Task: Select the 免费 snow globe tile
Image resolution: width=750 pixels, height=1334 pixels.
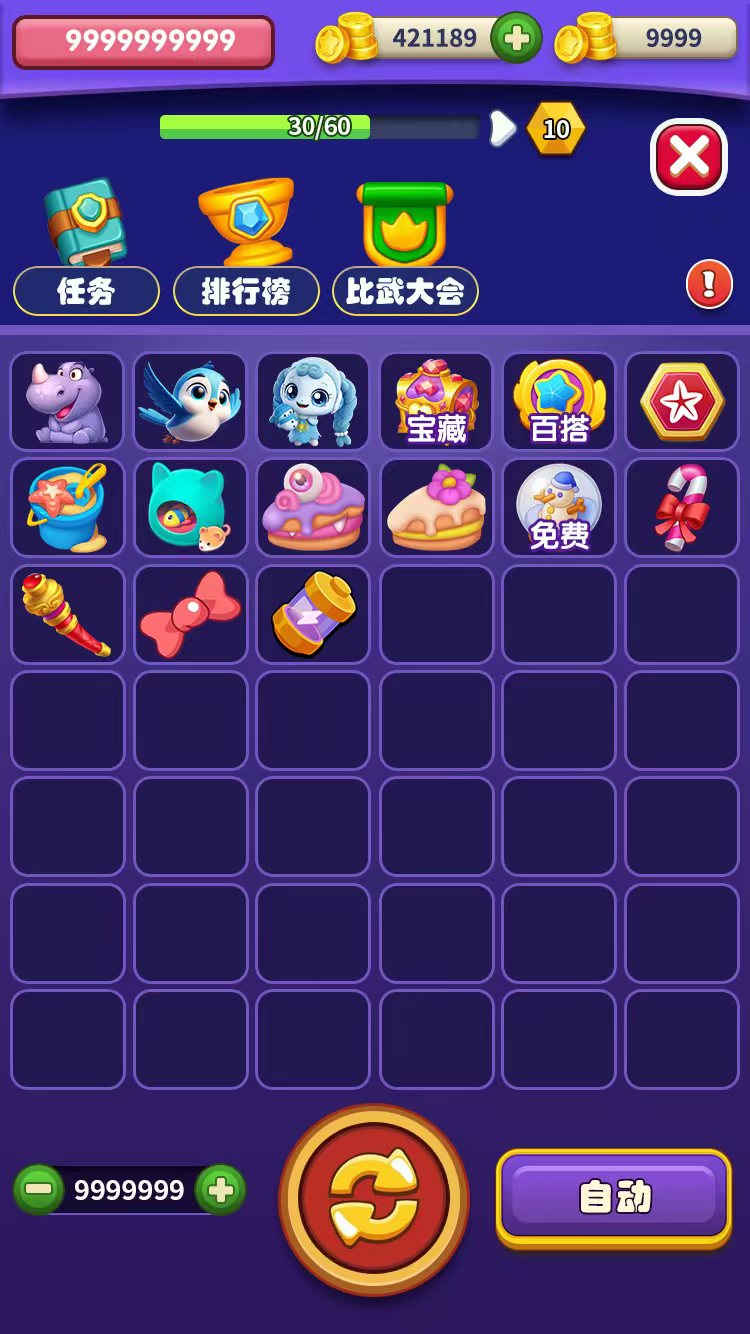Action: point(559,507)
